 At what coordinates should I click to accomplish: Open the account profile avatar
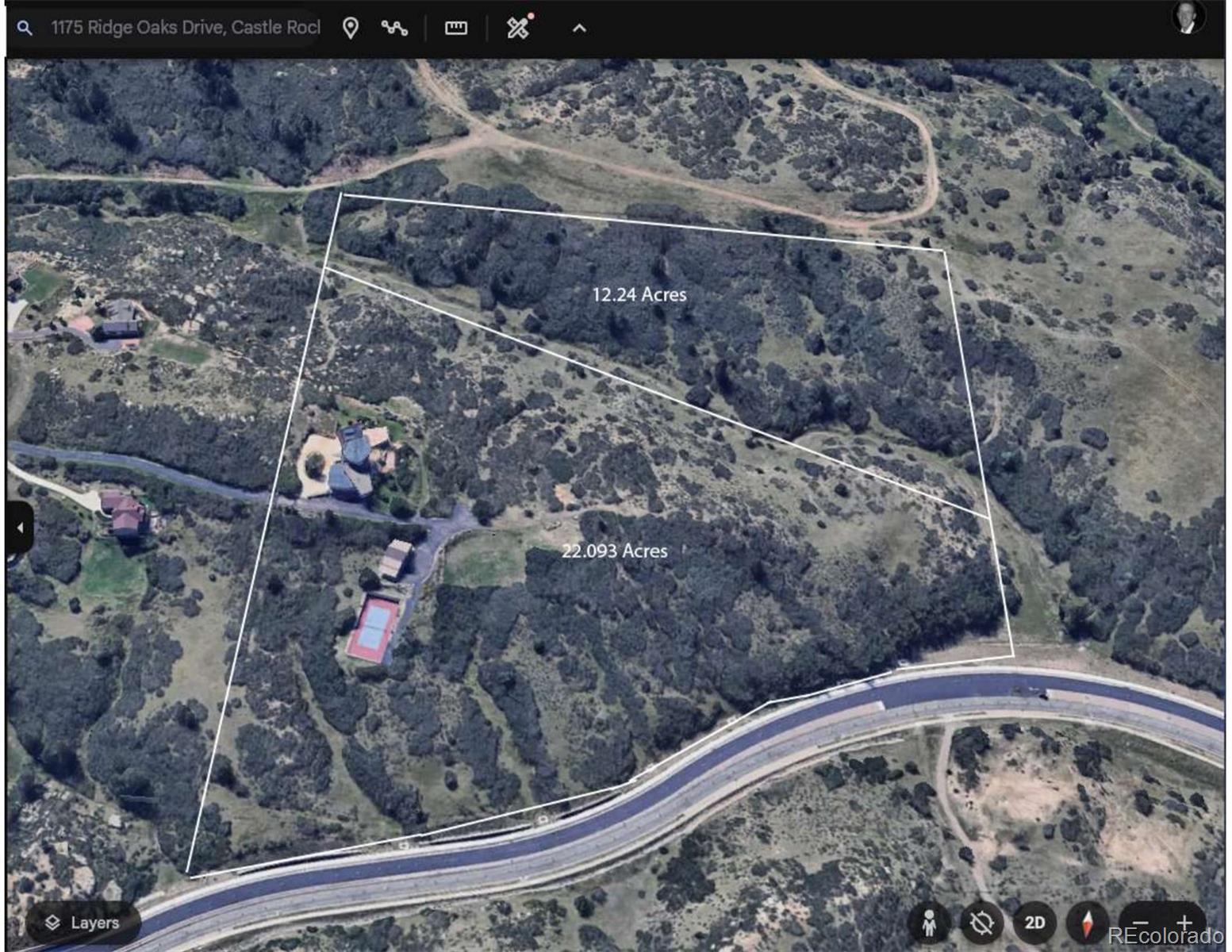point(1188,17)
